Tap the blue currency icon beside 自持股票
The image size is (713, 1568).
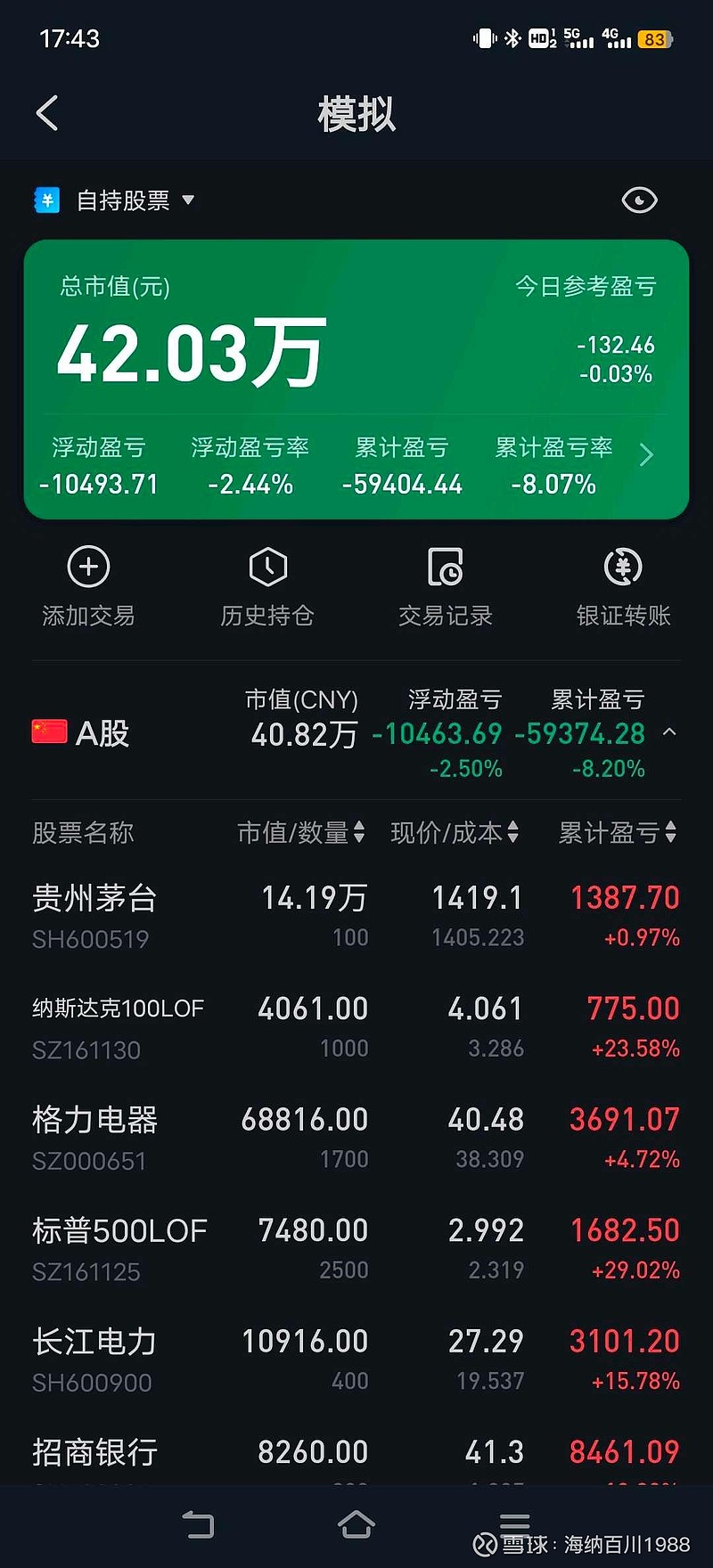[x=47, y=200]
